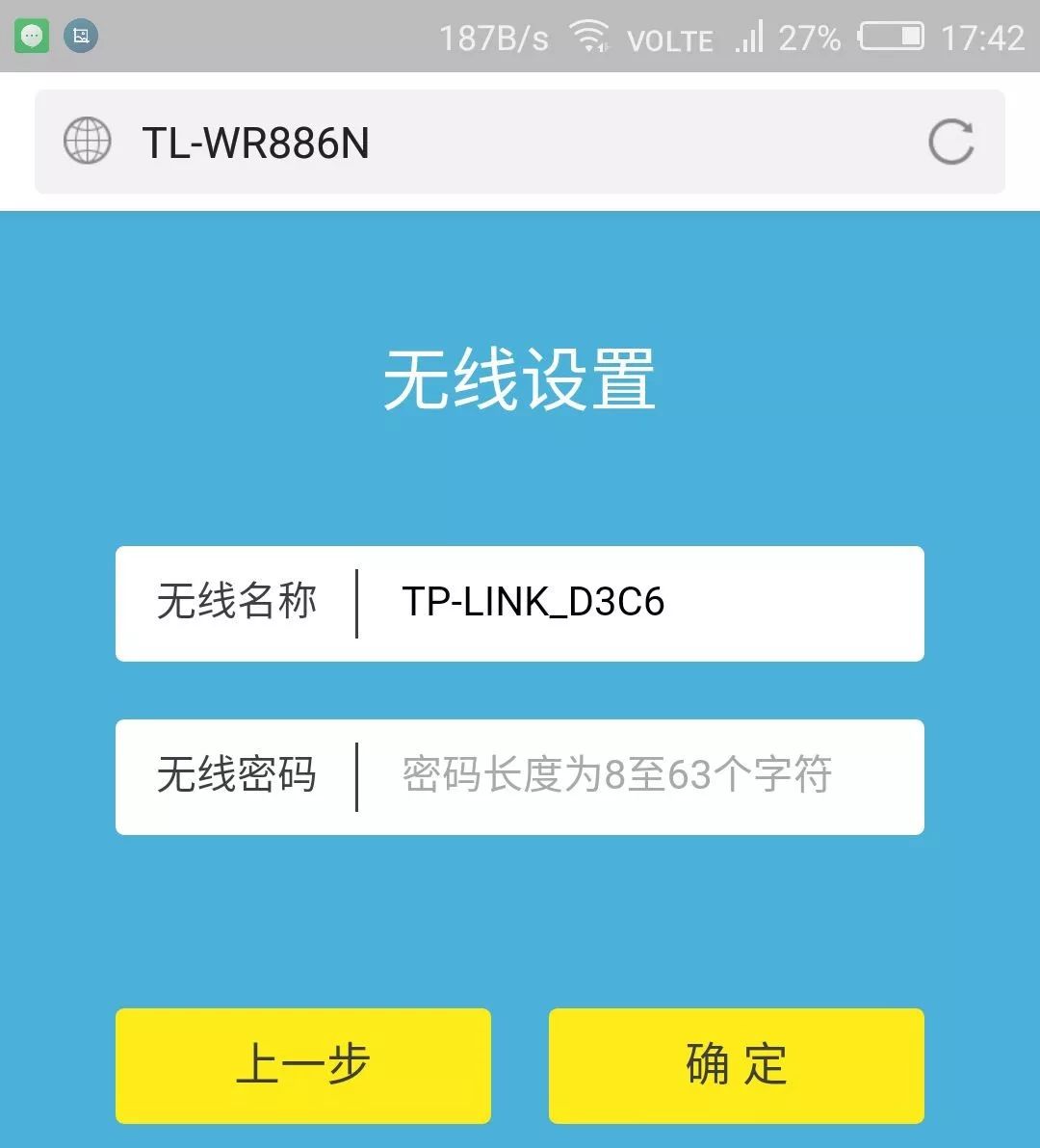Go back with 上一步

pos(302,1065)
